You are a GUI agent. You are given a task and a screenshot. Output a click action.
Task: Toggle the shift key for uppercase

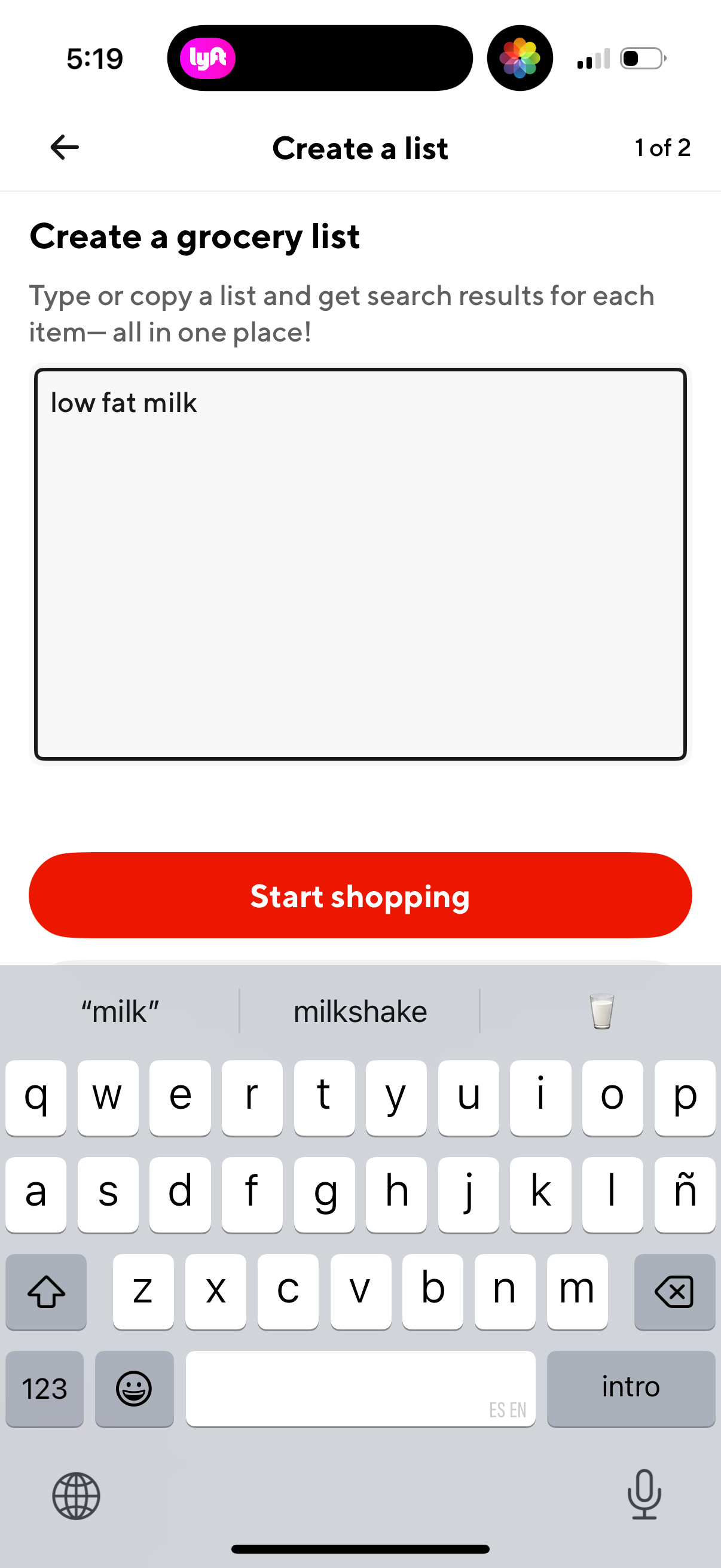(46, 1292)
